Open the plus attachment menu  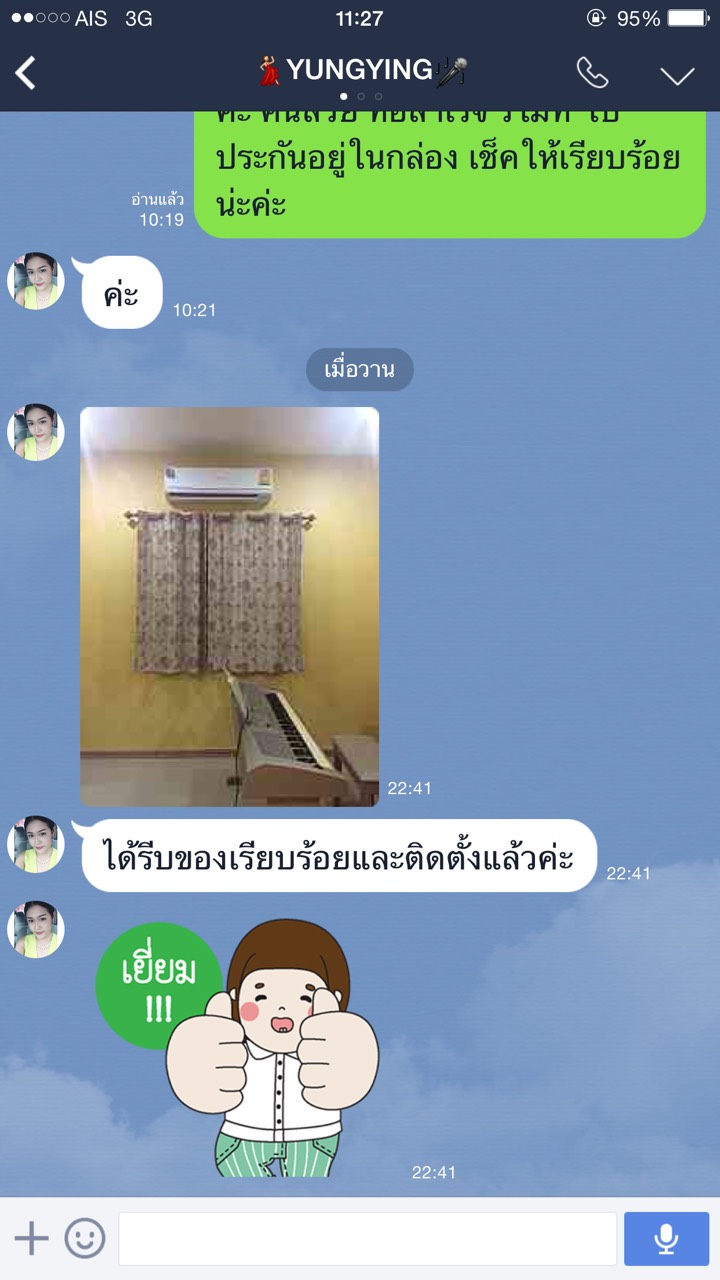tap(31, 1239)
